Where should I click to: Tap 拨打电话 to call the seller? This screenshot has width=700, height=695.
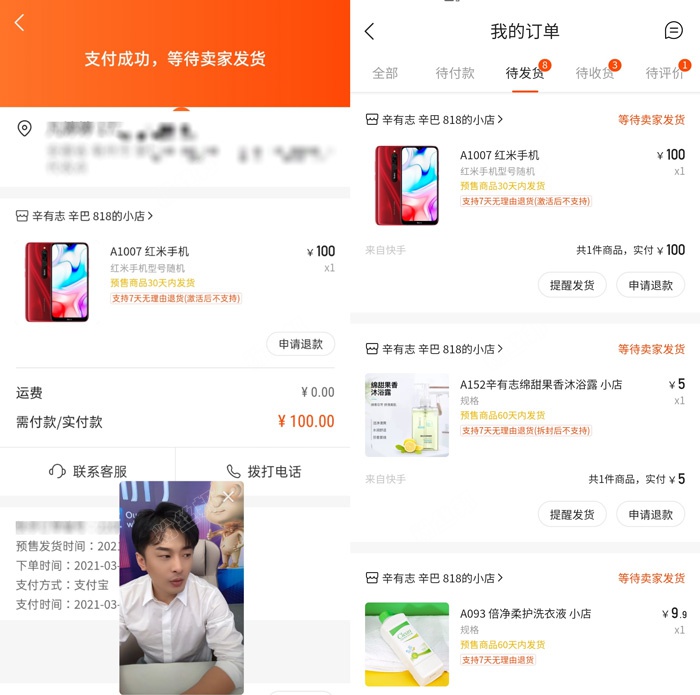tap(263, 471)
